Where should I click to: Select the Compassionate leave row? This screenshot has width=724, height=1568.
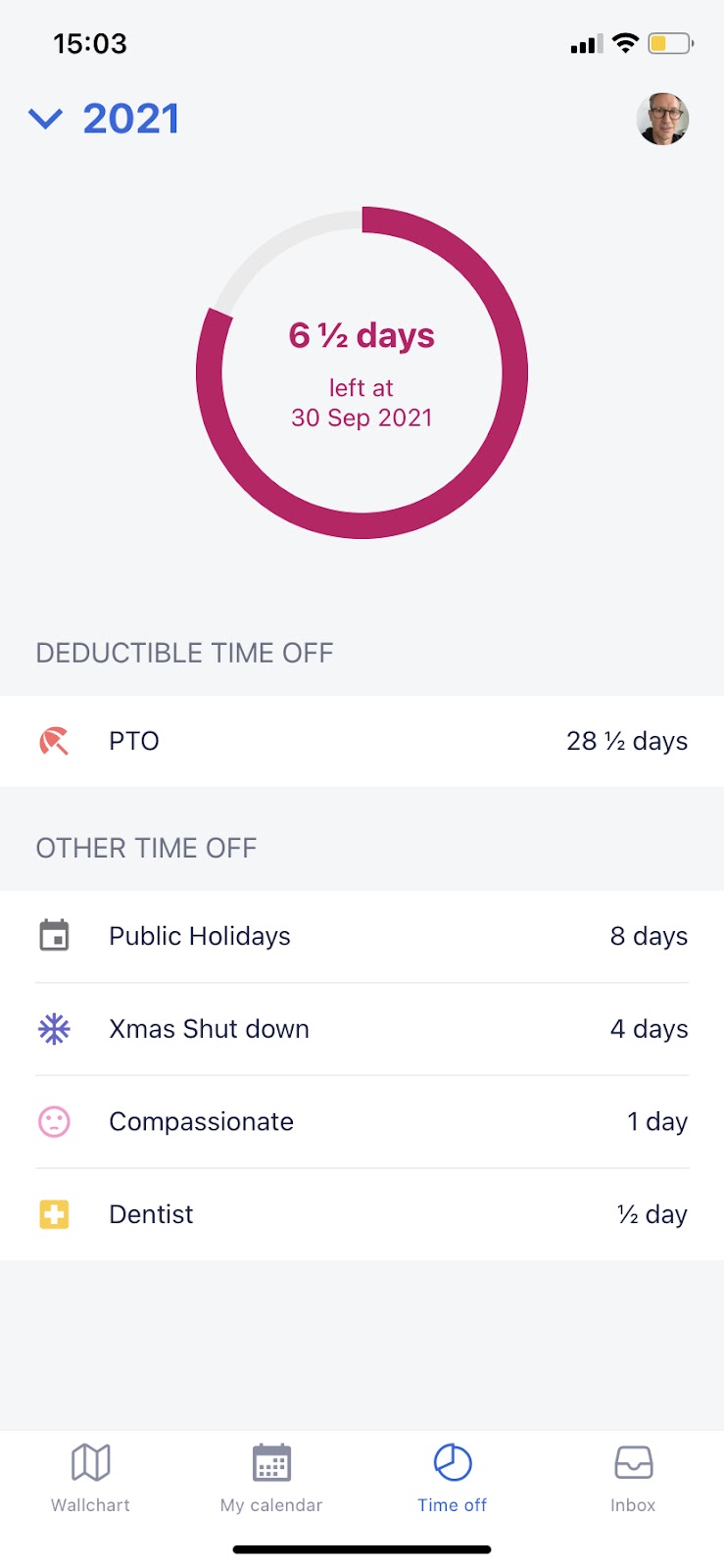(362, 1121)
